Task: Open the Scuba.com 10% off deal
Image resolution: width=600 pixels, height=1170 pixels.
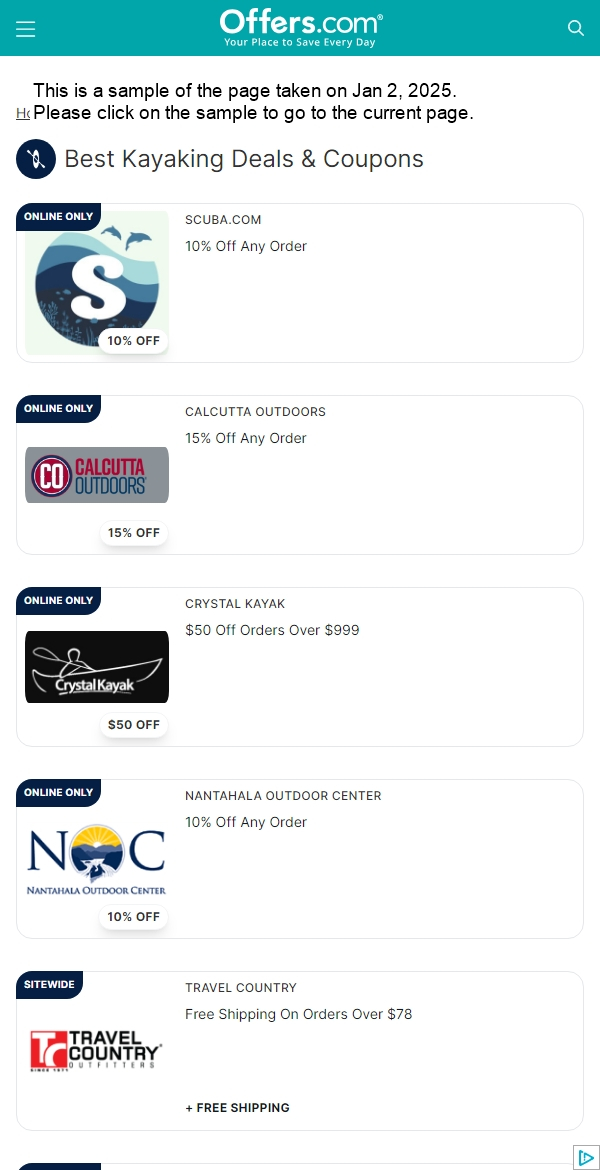Action: pos(246,246)
